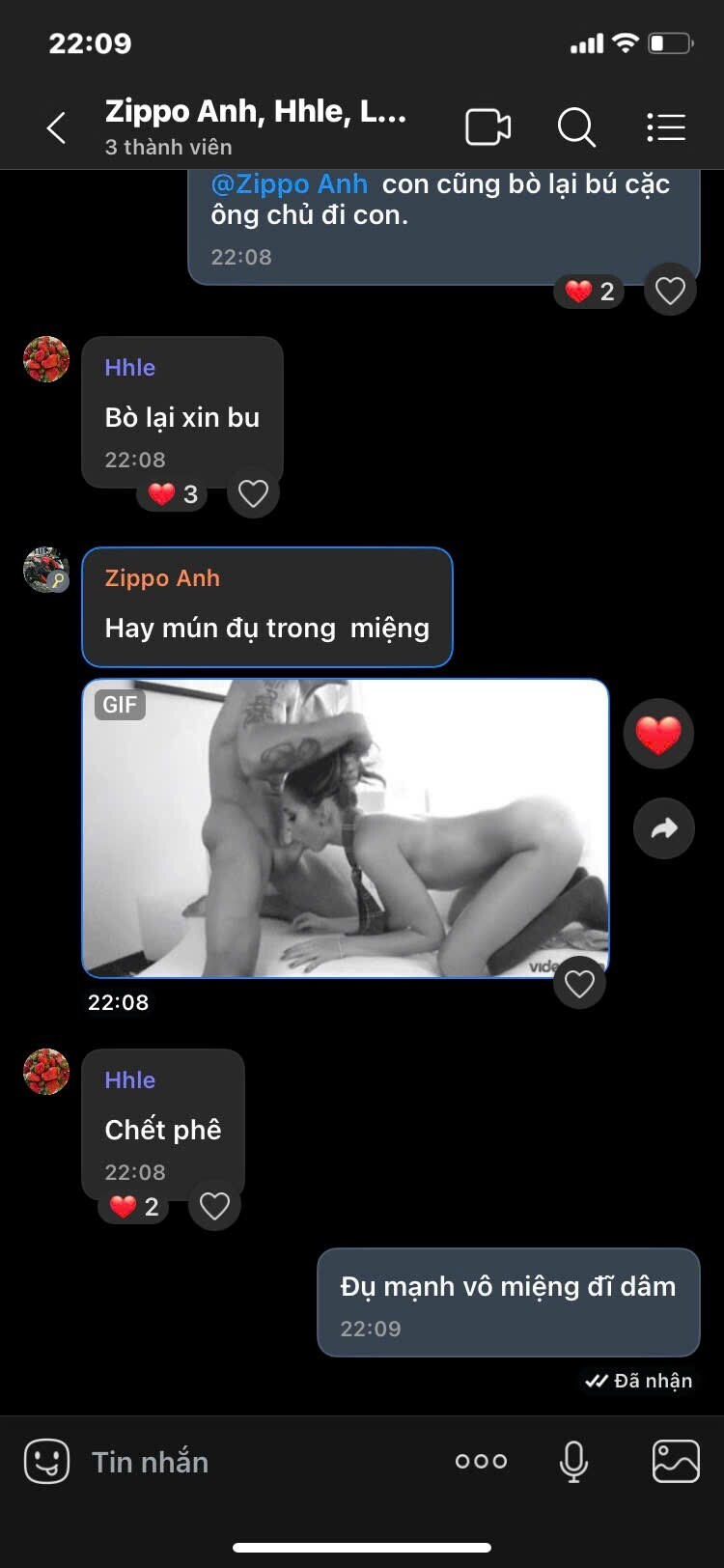Viewport: 724px width, 1568px height.
Task: Show more attachment options
Action: tap(481, 1462)
